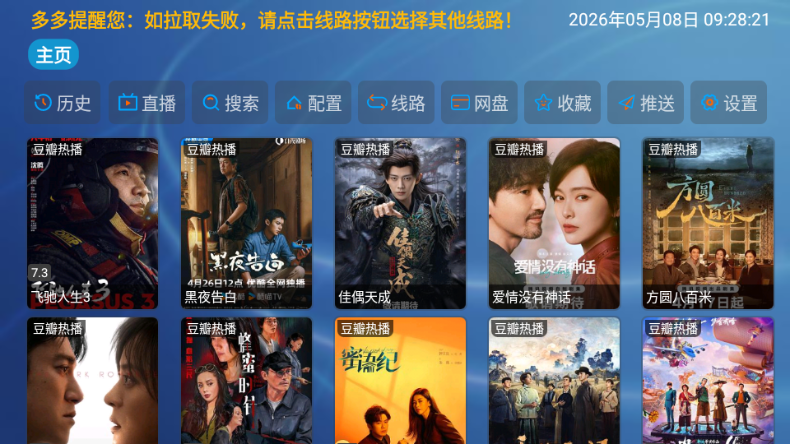Viewport: 790px width, 444px height.
Task: Open the 搜索 search page
Action: coord(230,102)
